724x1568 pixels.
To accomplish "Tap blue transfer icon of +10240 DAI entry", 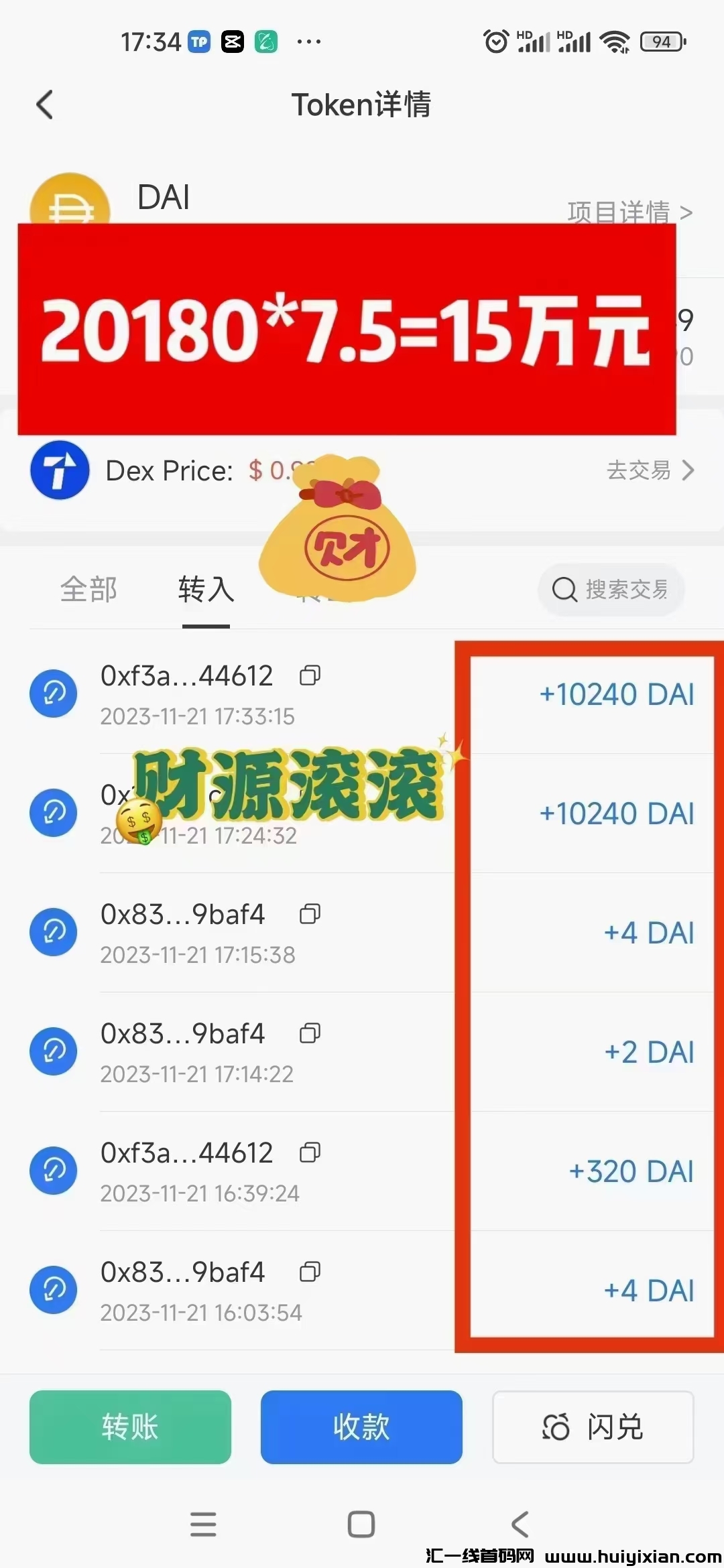I will tap(53, 693).
